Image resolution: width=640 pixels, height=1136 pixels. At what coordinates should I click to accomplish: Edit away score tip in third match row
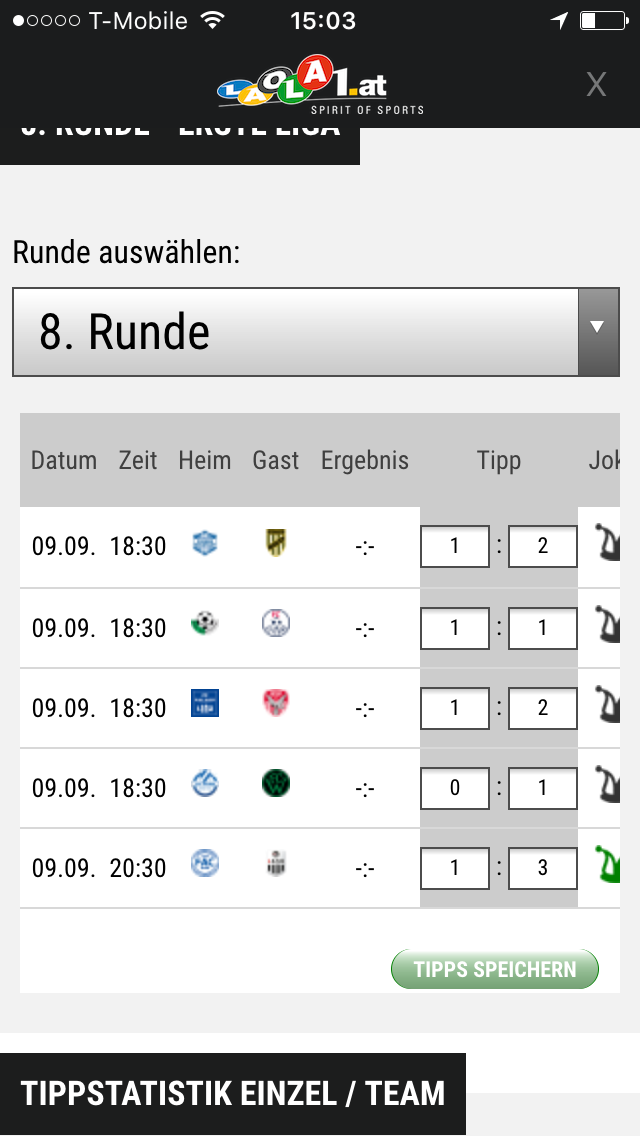pyautogui.click(x=543, y=708)
